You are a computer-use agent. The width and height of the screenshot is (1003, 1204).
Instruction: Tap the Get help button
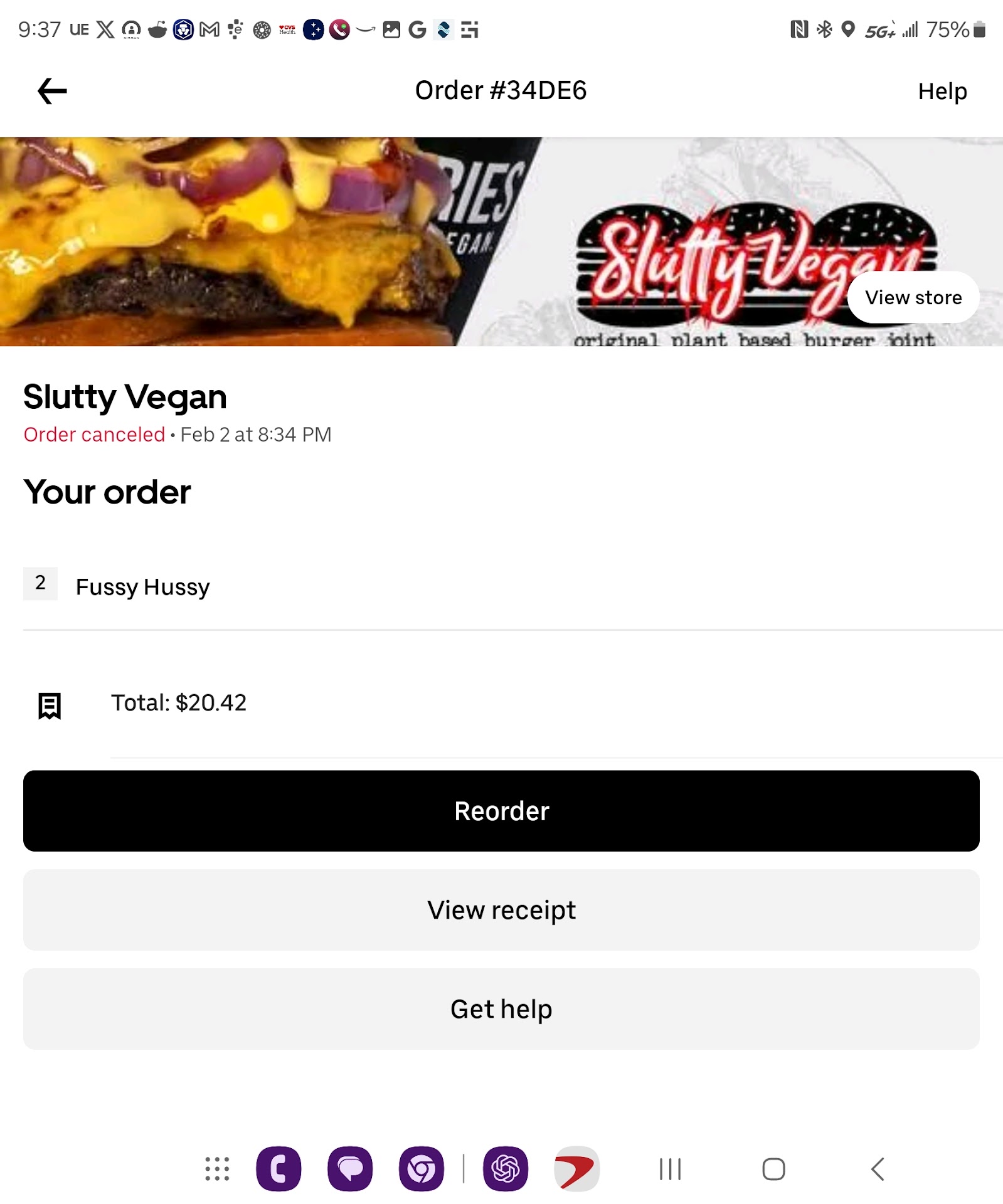[501, 1009]
